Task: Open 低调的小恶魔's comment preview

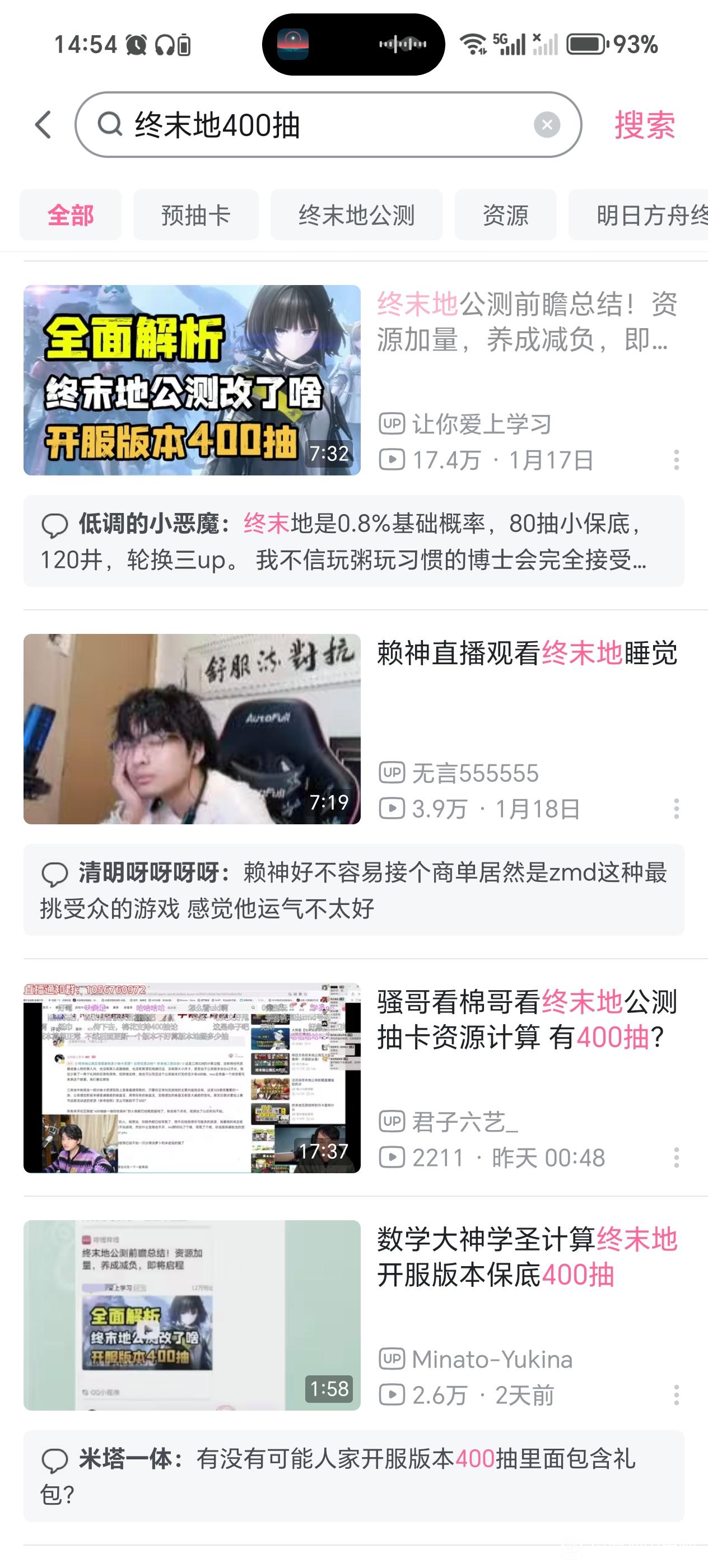Action: [x=353, y=540]
